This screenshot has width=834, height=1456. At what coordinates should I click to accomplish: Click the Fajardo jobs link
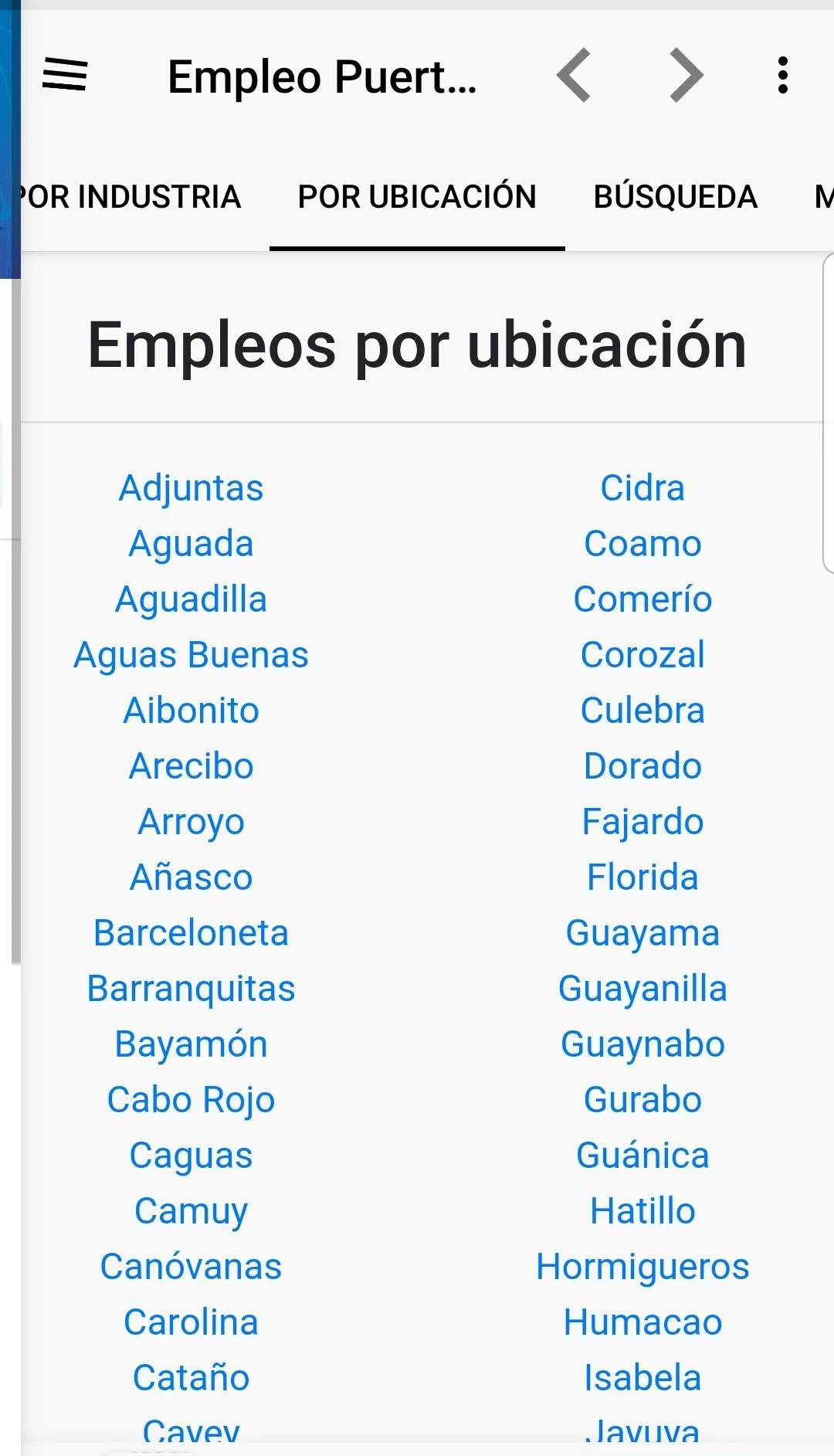point(642,821)
